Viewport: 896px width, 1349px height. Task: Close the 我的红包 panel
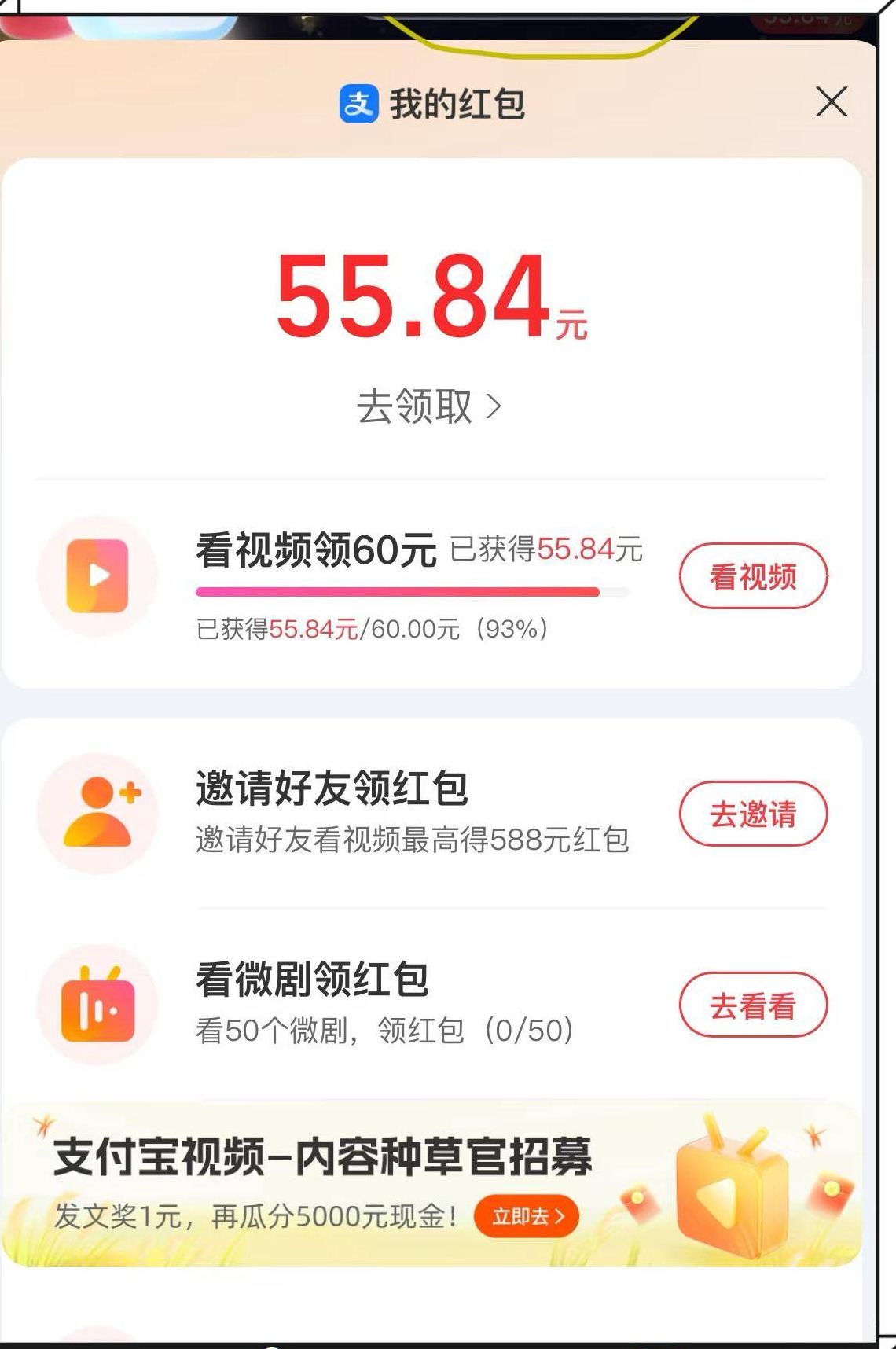(x=831, y=102)
